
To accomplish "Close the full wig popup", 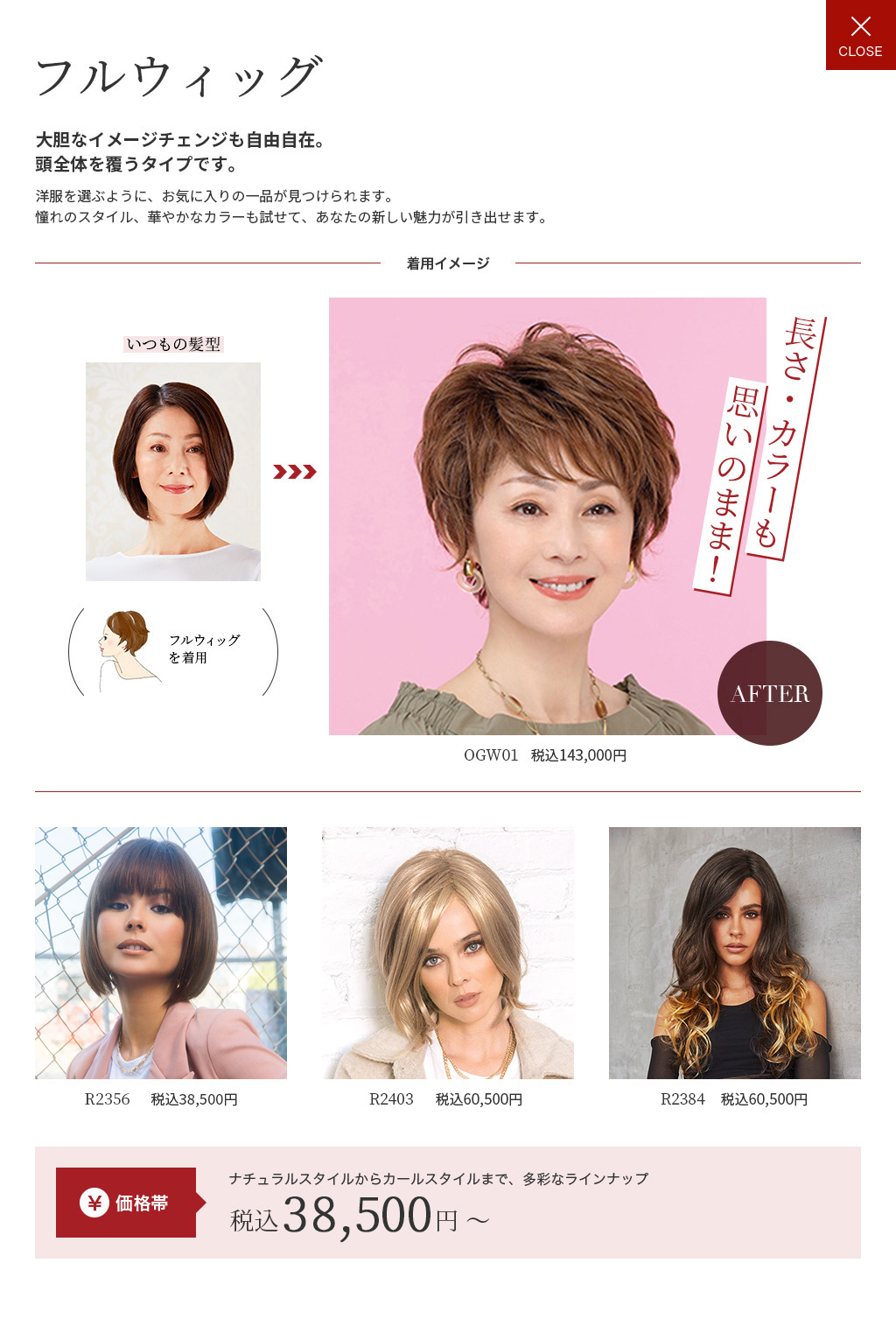I will (x=860, y=35).
